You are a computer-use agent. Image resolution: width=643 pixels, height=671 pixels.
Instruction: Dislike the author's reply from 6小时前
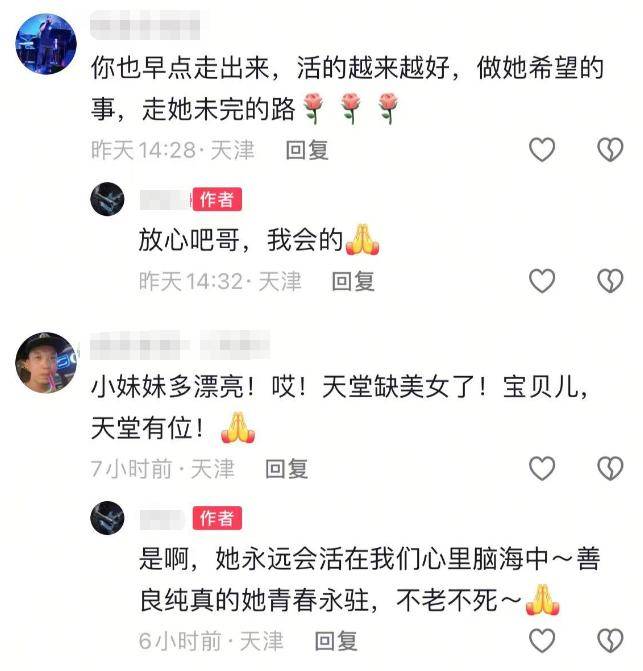tap(610, 639)
